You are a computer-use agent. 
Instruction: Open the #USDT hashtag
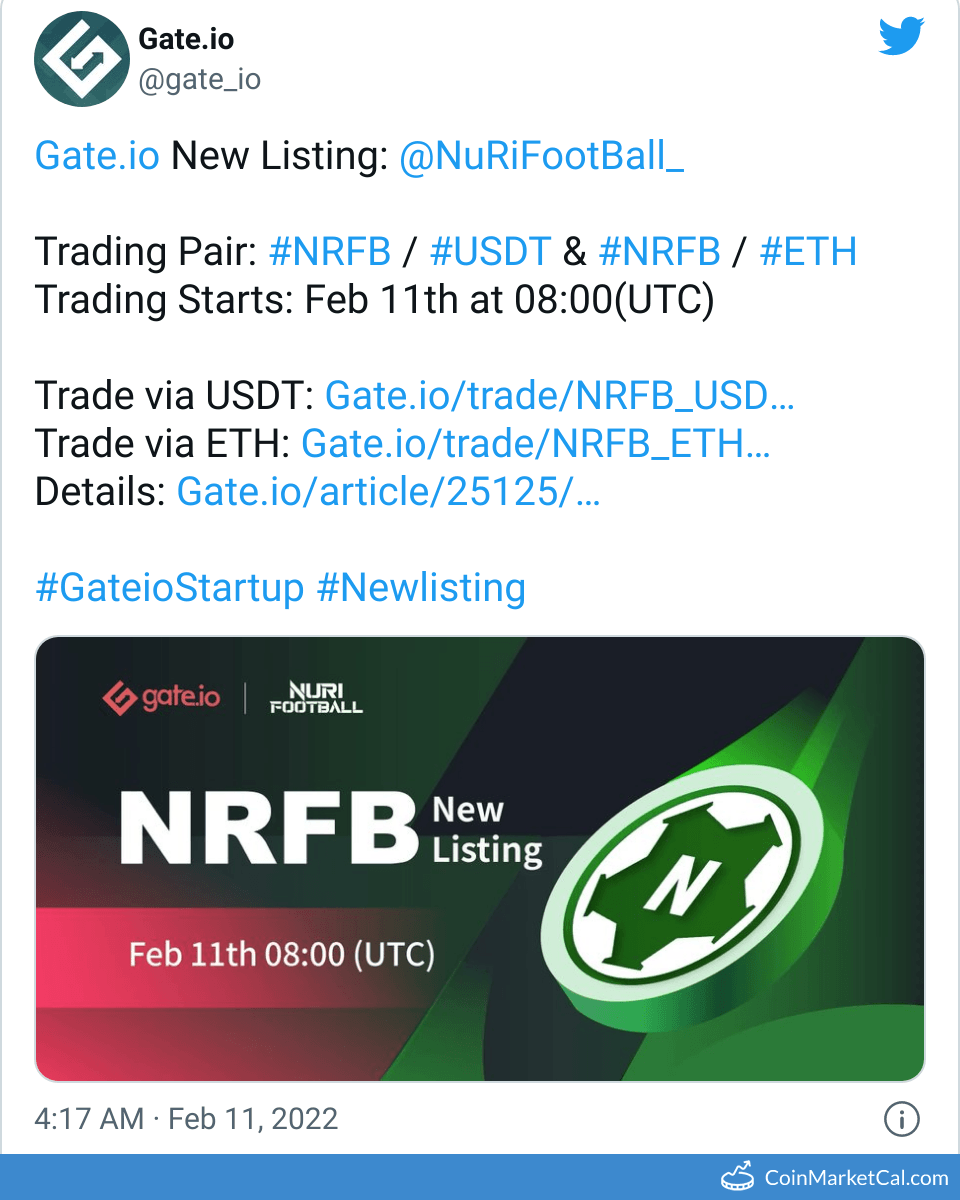tap(490, 252)
